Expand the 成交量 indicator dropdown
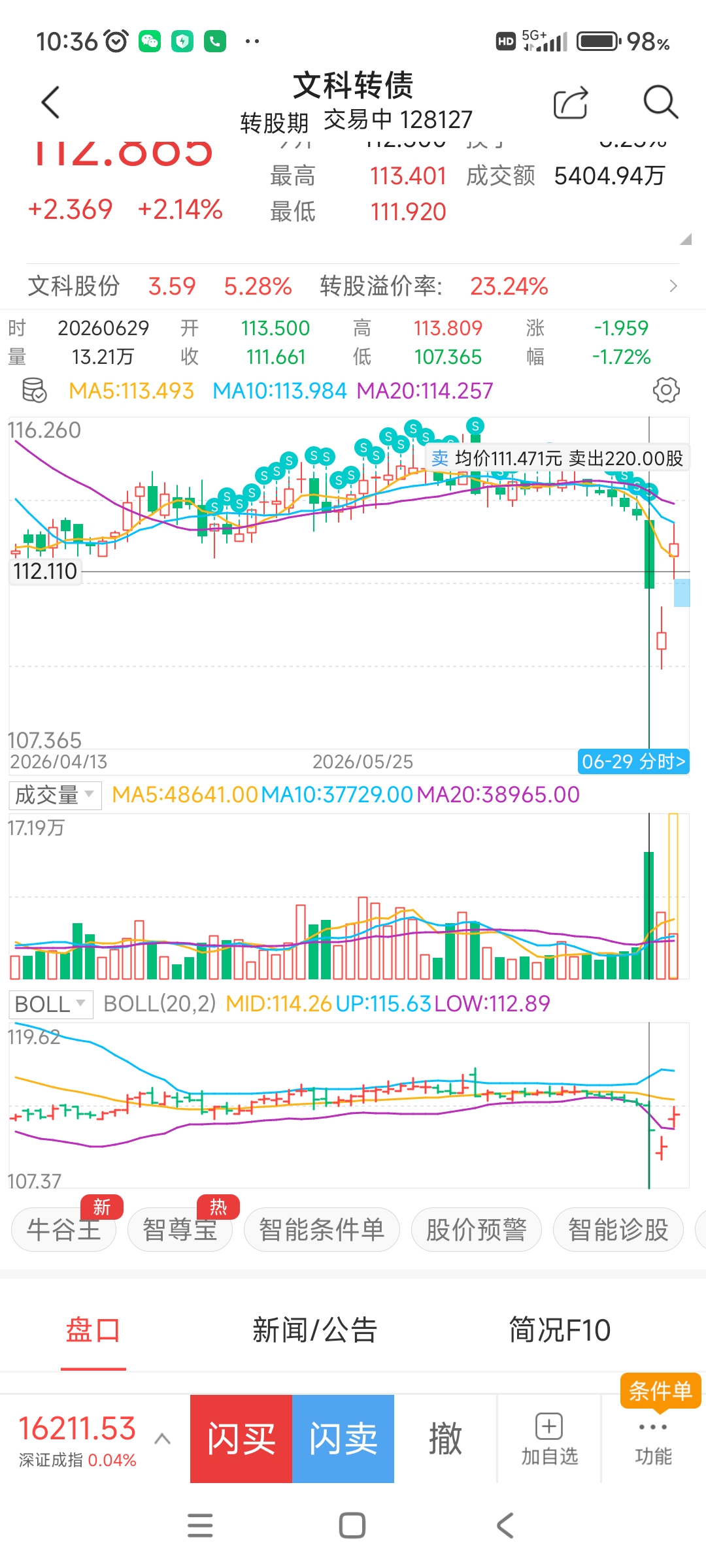Screen dimensions: 706x1568 pos(55,795)
